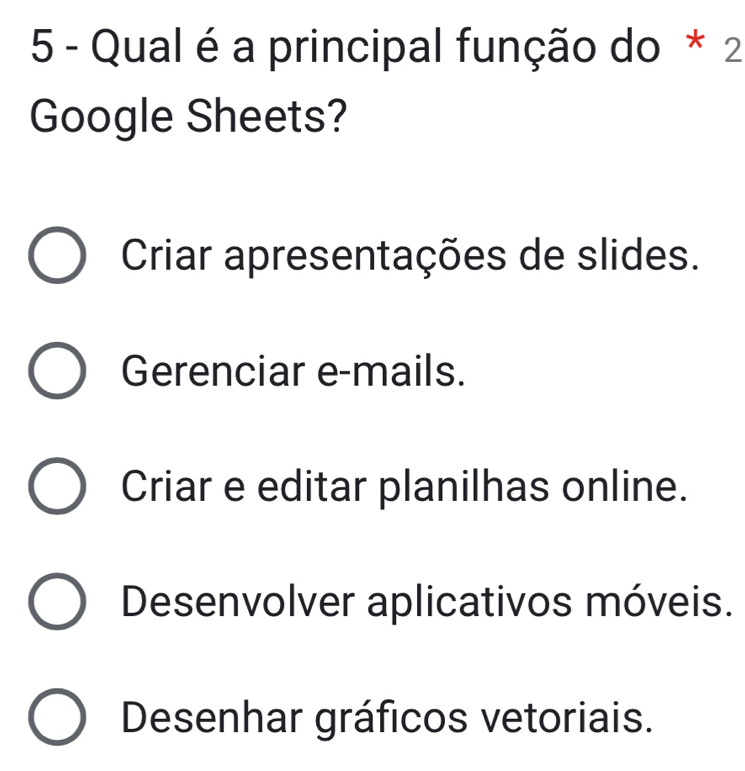Choose the 'Gerenciar e-mails.' answer
Screen dimensions: 745x771
58,373
